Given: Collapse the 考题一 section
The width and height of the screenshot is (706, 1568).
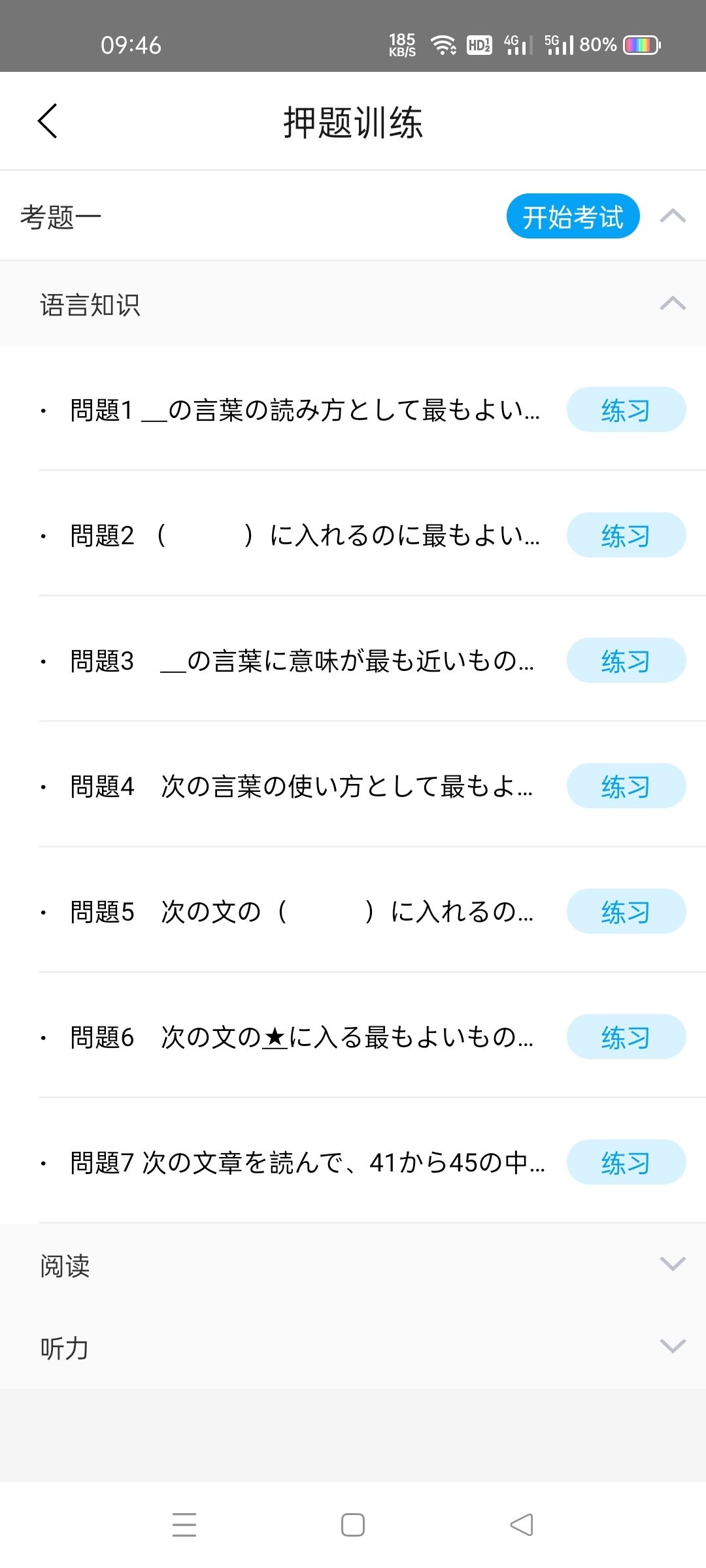Looking at the screenshot, I should [x=673, y=216].
